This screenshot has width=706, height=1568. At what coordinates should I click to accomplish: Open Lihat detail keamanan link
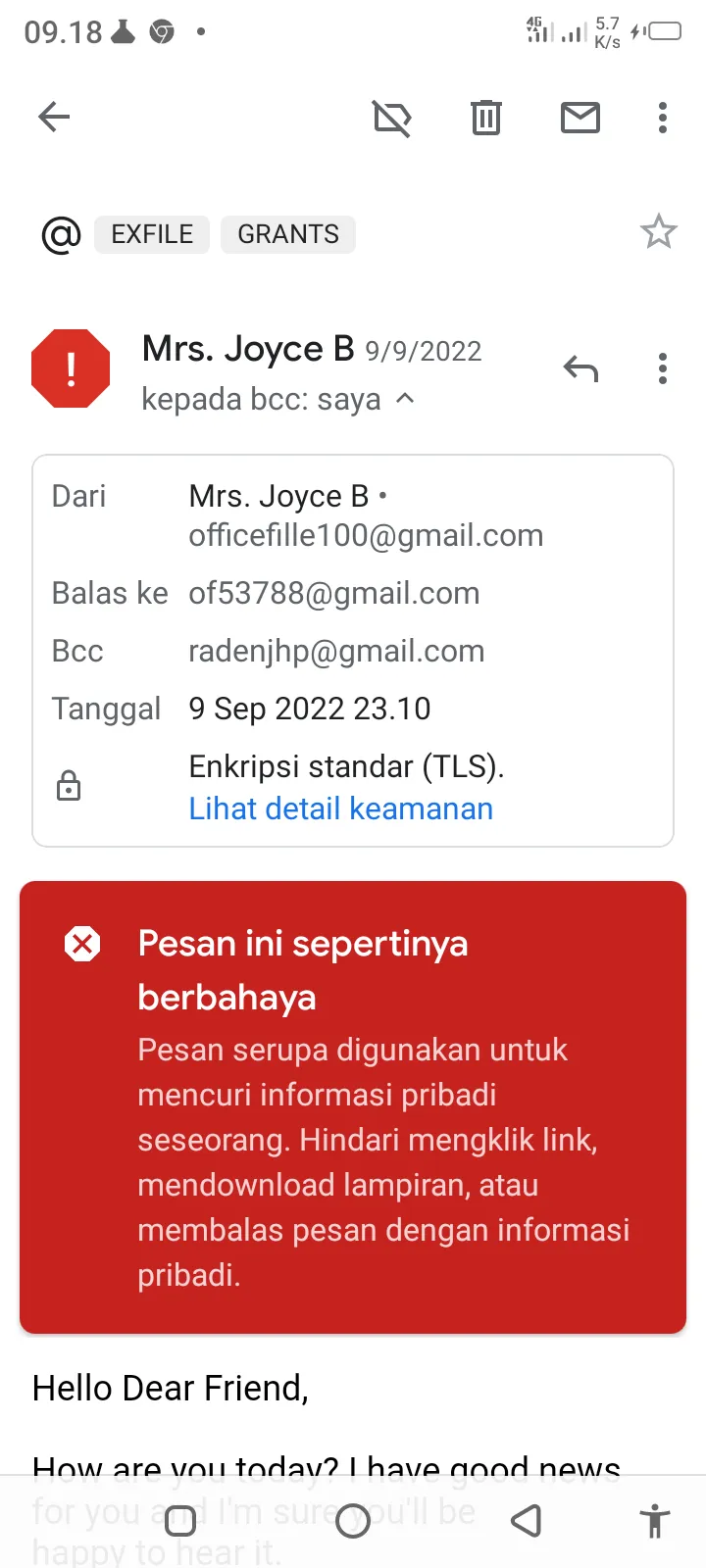coord(340,808)
